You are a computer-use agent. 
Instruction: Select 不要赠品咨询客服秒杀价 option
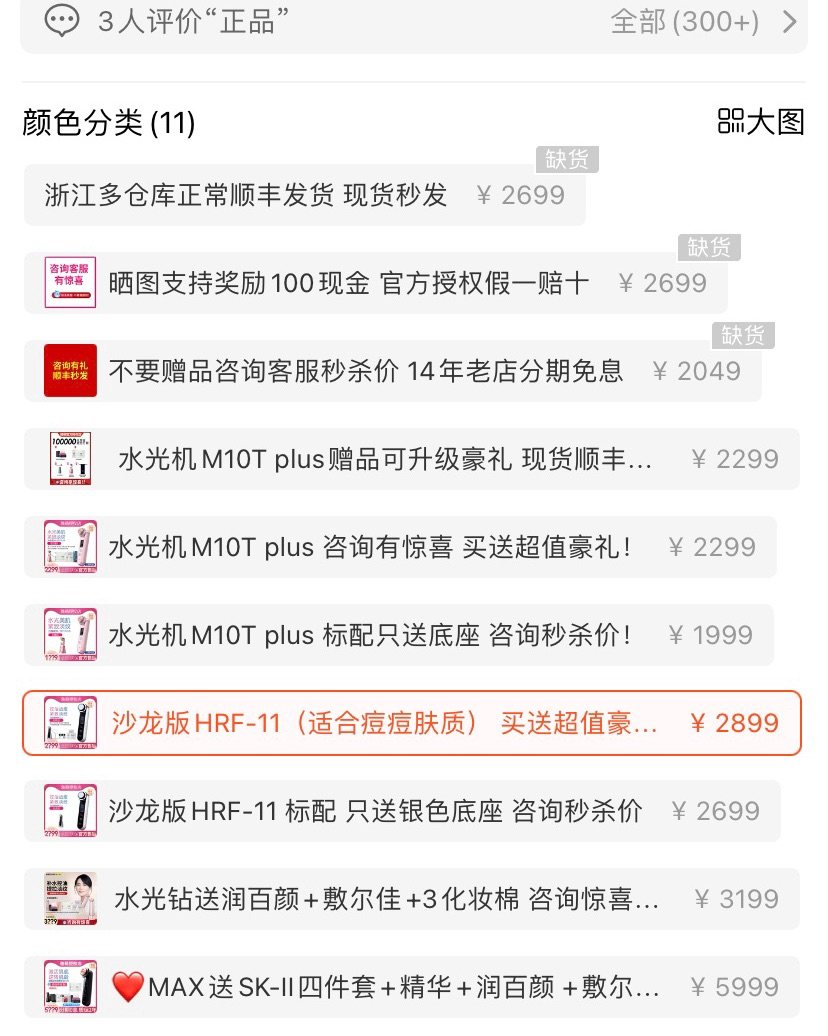coord(370,371)
